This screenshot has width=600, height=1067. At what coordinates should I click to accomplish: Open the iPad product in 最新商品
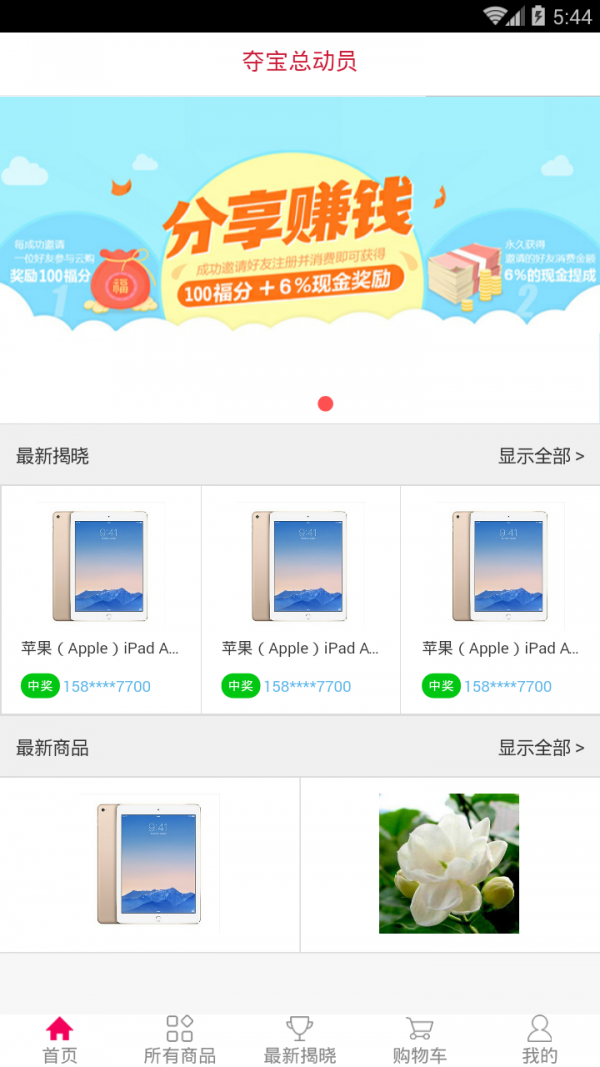pos(150,864)
